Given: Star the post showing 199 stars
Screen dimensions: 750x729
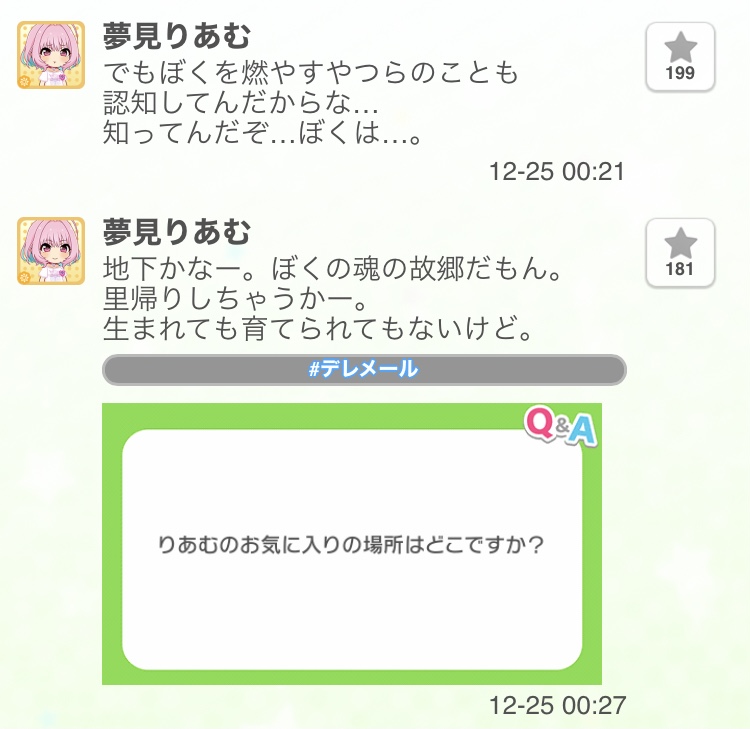Looking at the screenshot, I should click(681, 58).
